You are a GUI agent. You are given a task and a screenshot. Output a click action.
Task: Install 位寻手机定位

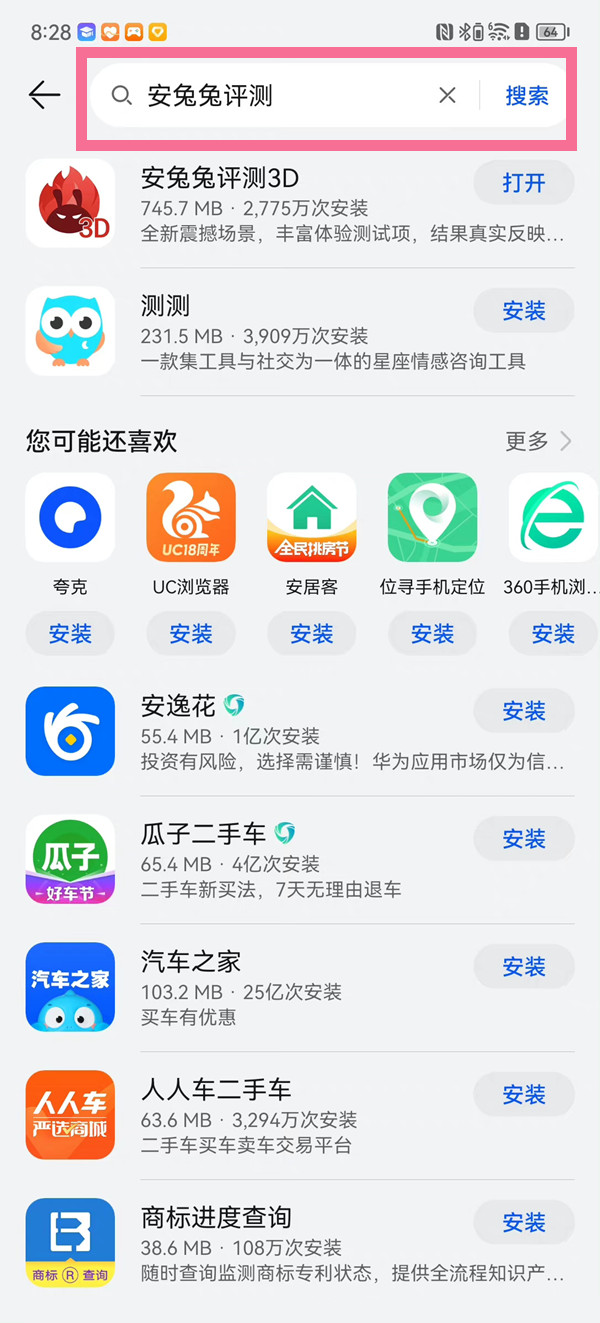[432, 633]
